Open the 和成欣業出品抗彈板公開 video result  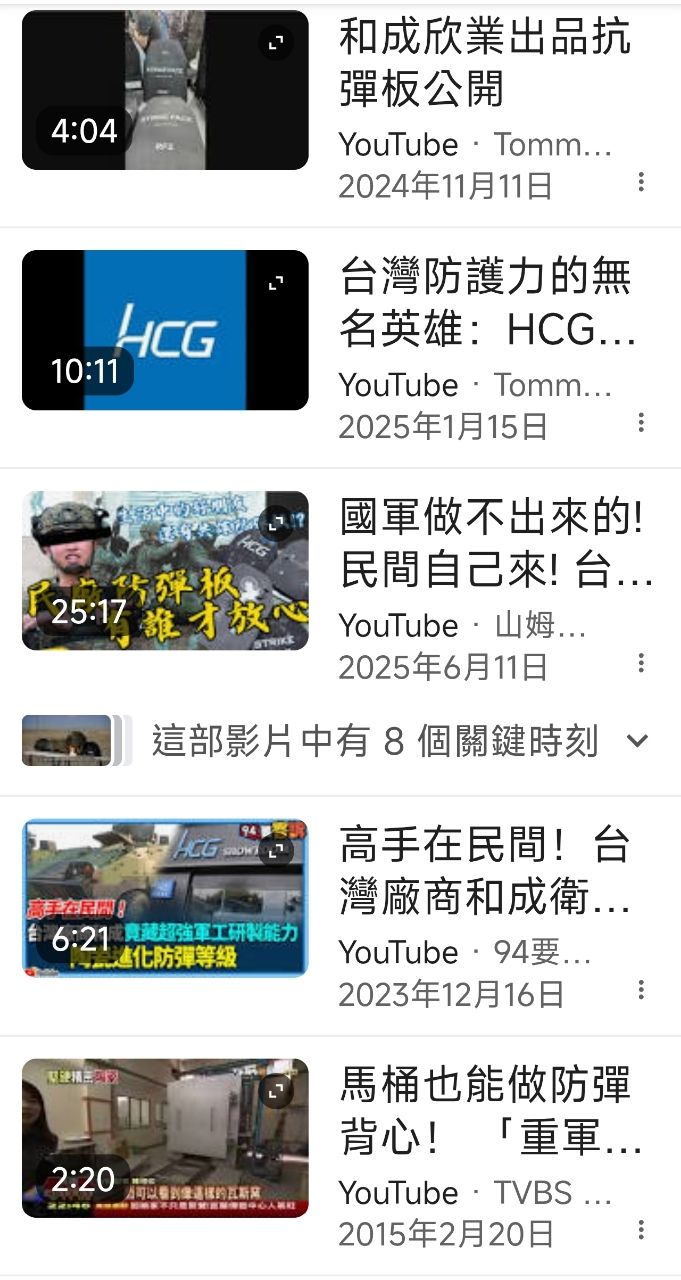(485, 63)
